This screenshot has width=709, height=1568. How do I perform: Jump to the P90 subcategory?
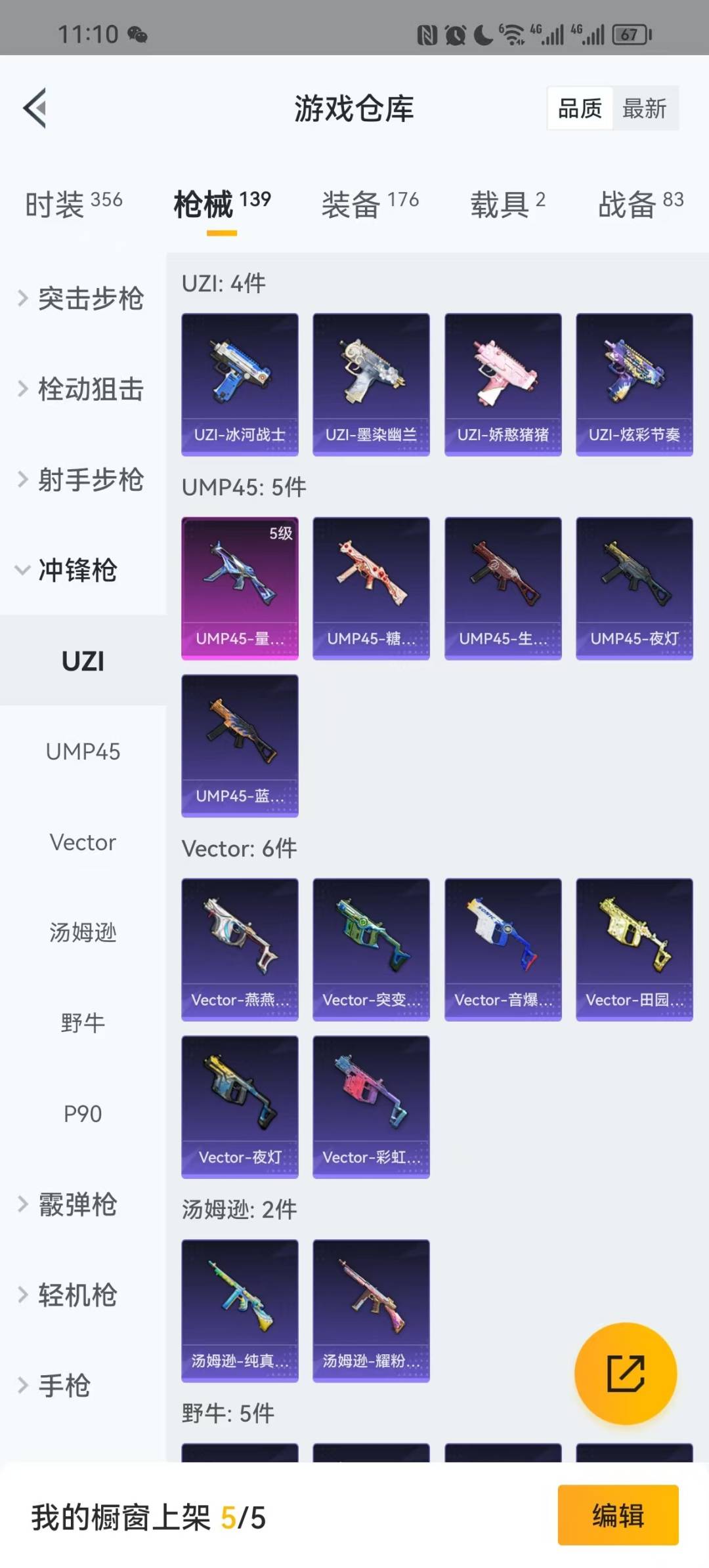[83, 1113]
